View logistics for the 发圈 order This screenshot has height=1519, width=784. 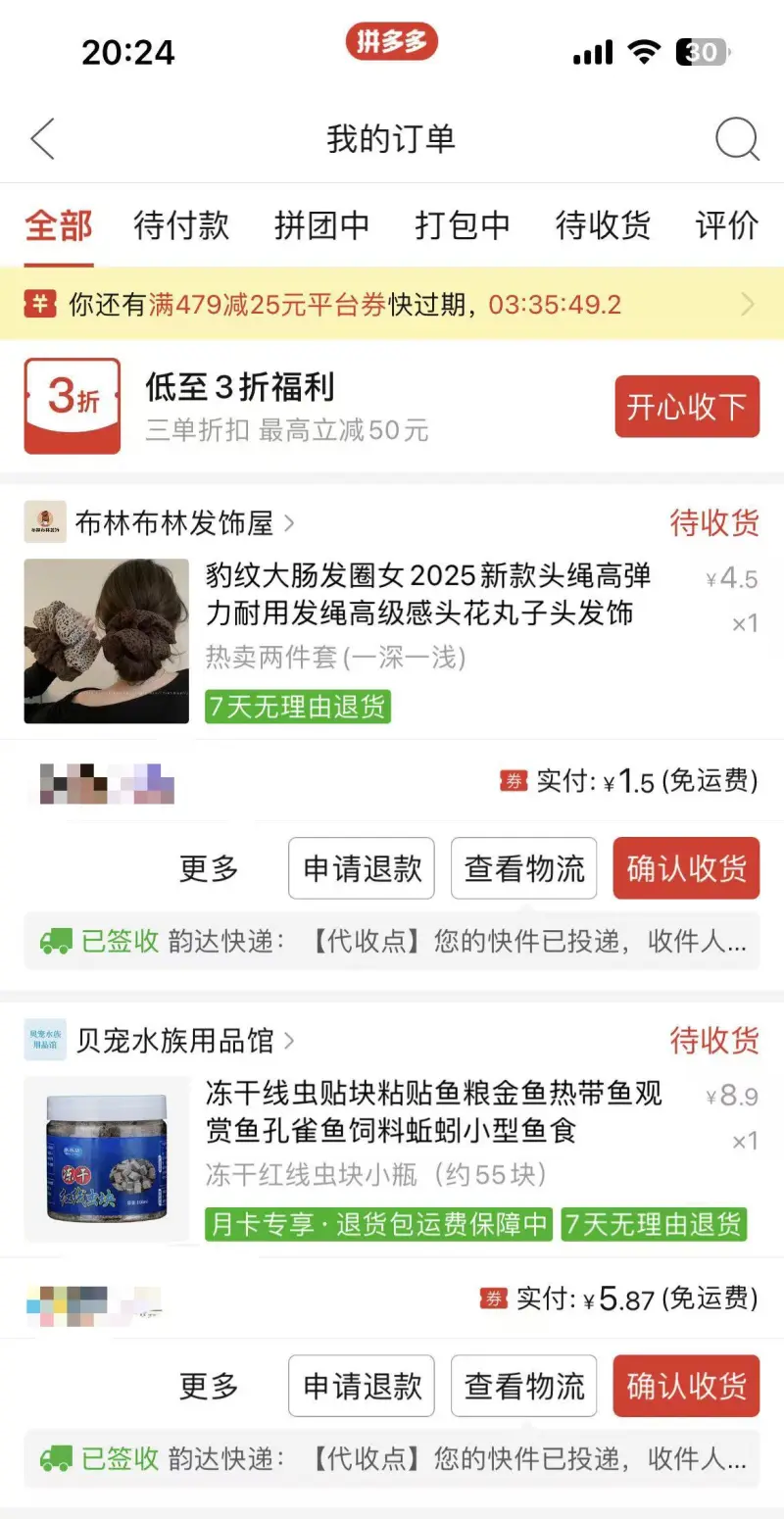pos(523,868)
